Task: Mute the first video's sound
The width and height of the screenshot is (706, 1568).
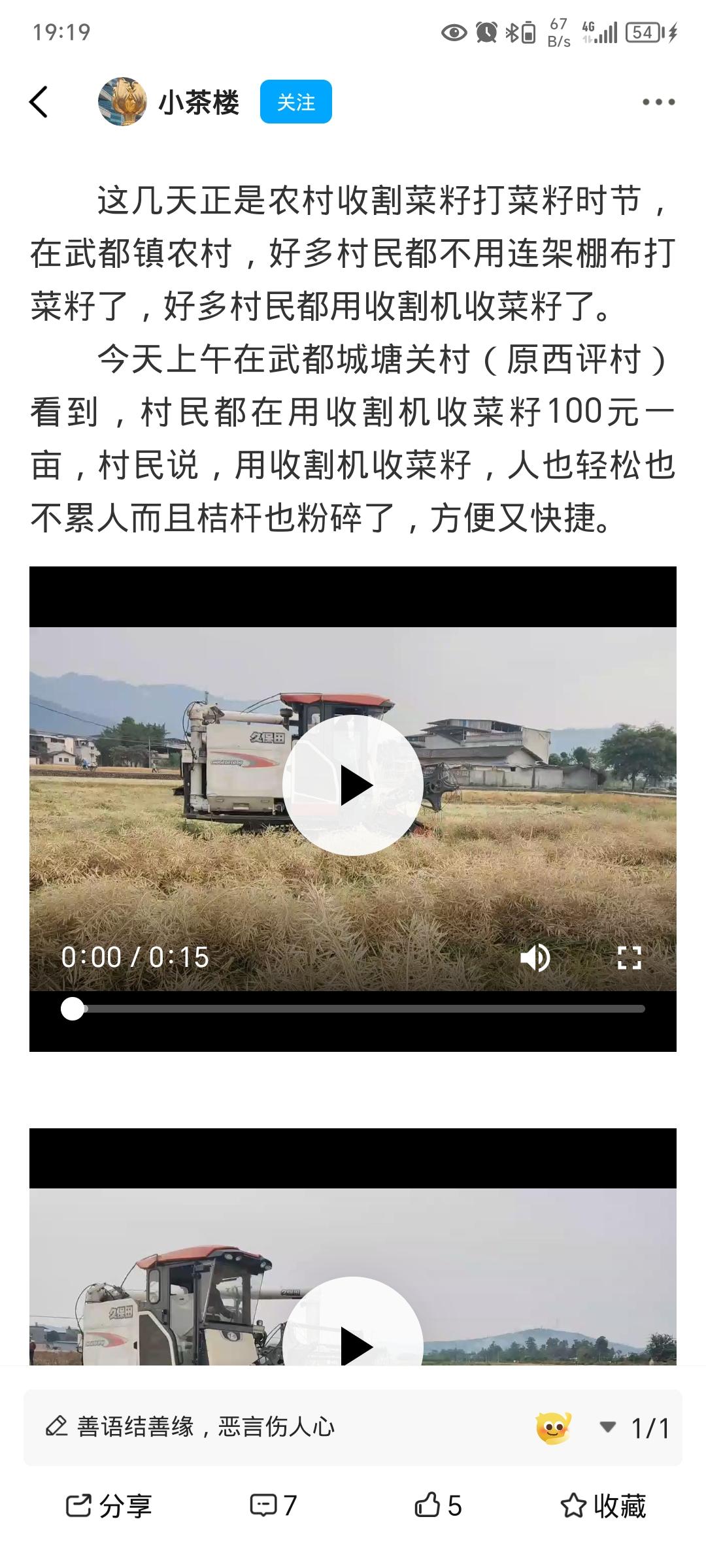Action: coord(535,958)
